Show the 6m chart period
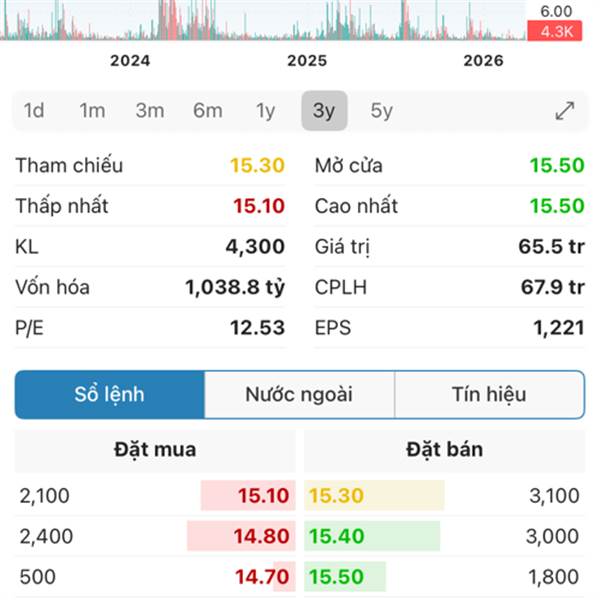Viewport: 600px width, 600px height. pos(208,111)
